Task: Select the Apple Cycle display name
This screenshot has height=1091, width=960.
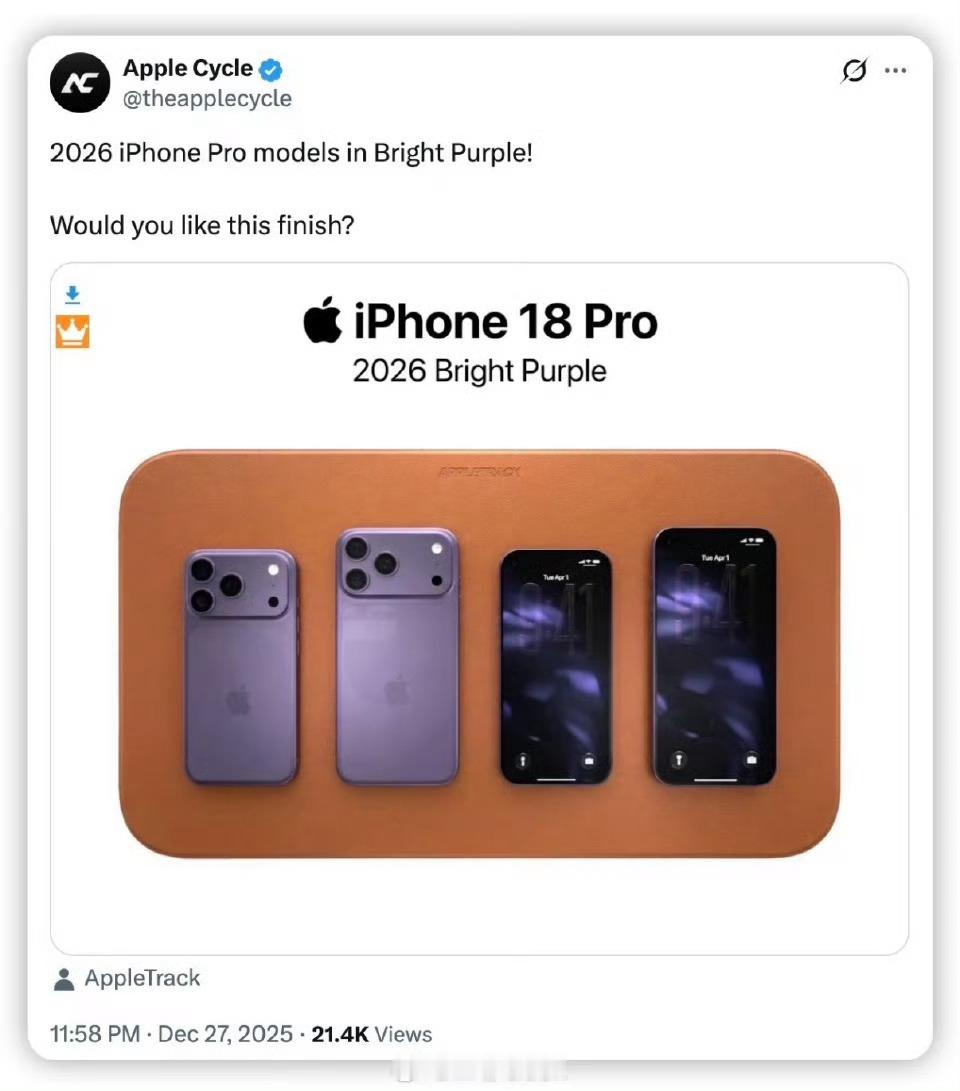Action: [186, 68]
